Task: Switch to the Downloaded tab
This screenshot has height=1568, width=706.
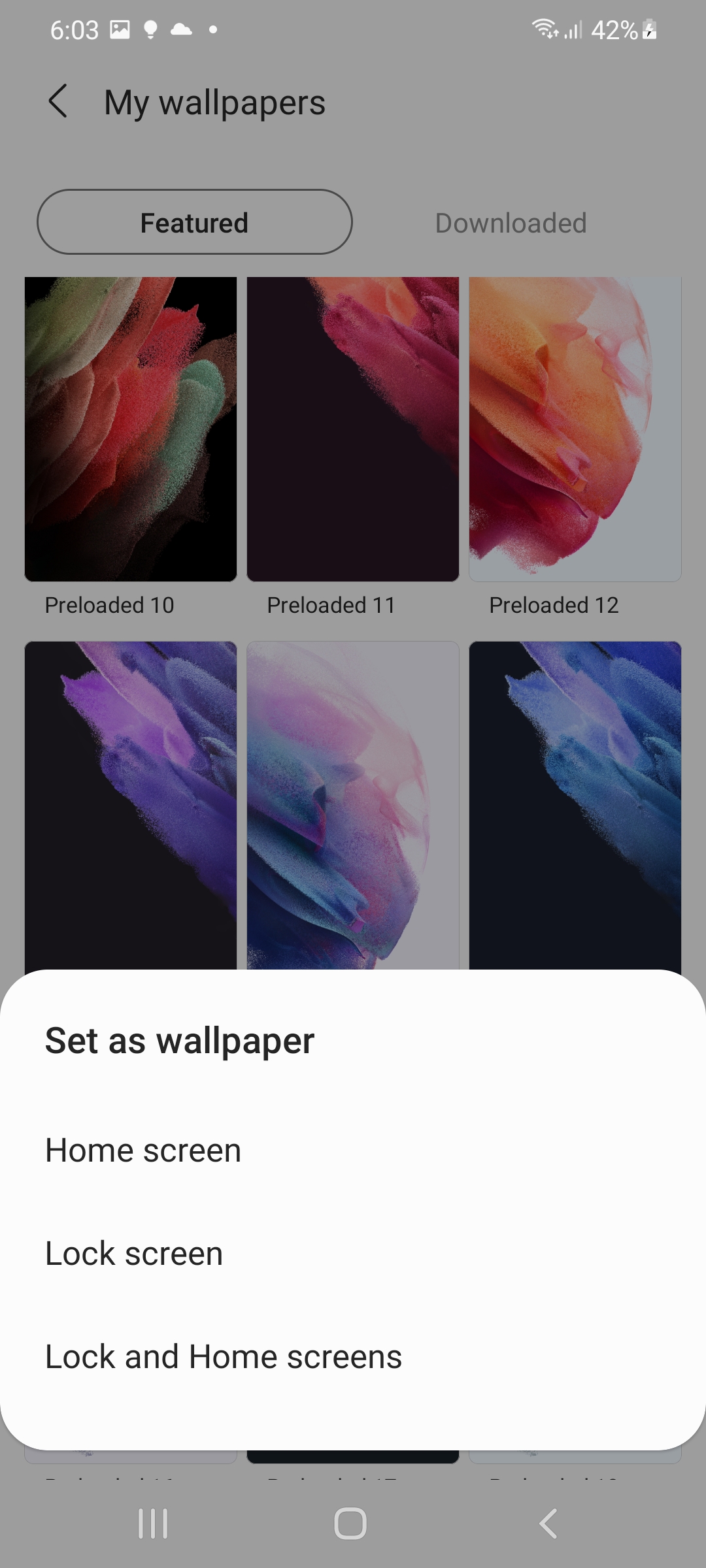Action: [511, 223]
